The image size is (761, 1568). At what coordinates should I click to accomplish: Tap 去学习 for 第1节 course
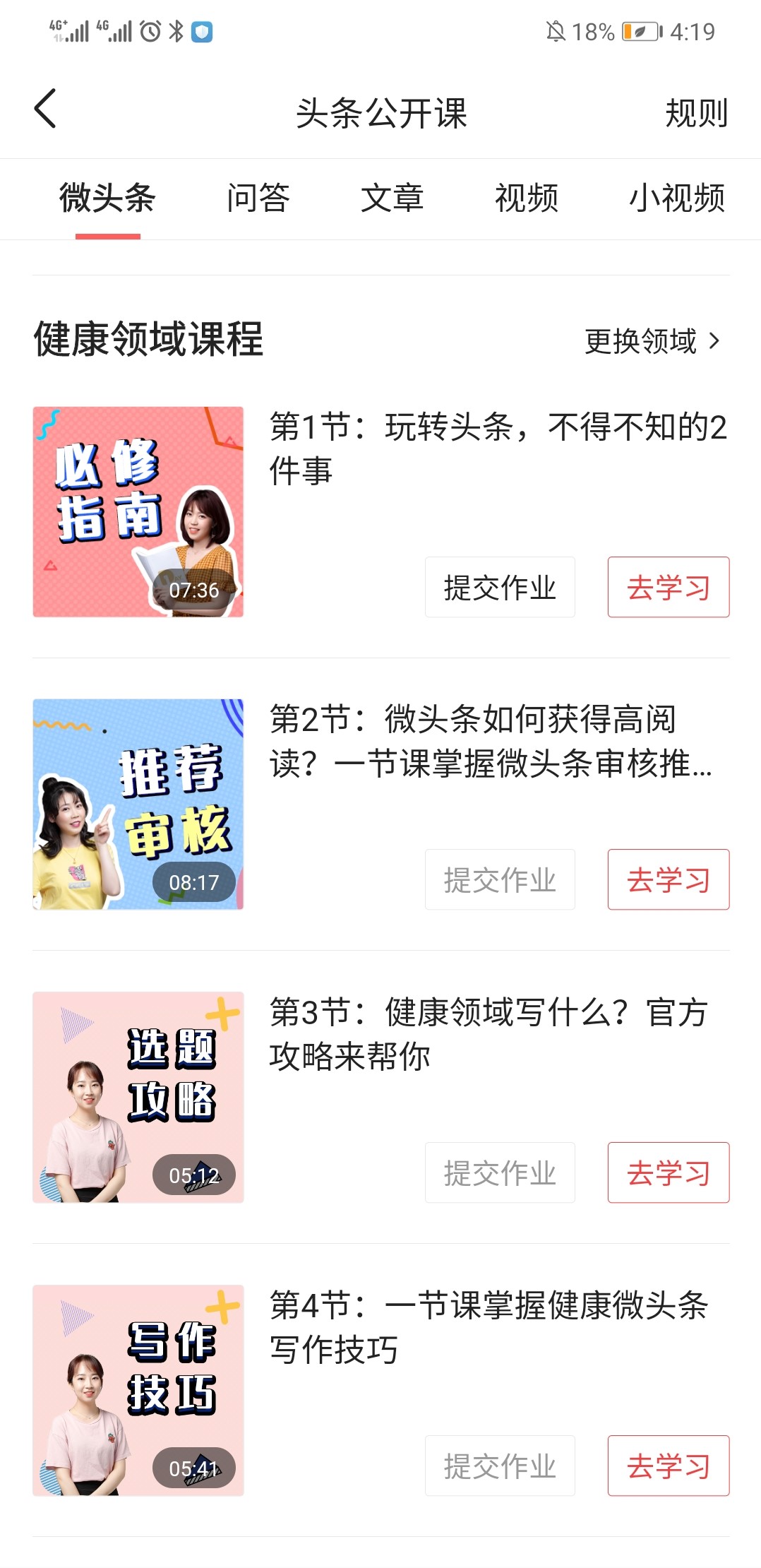click(668, 587)
